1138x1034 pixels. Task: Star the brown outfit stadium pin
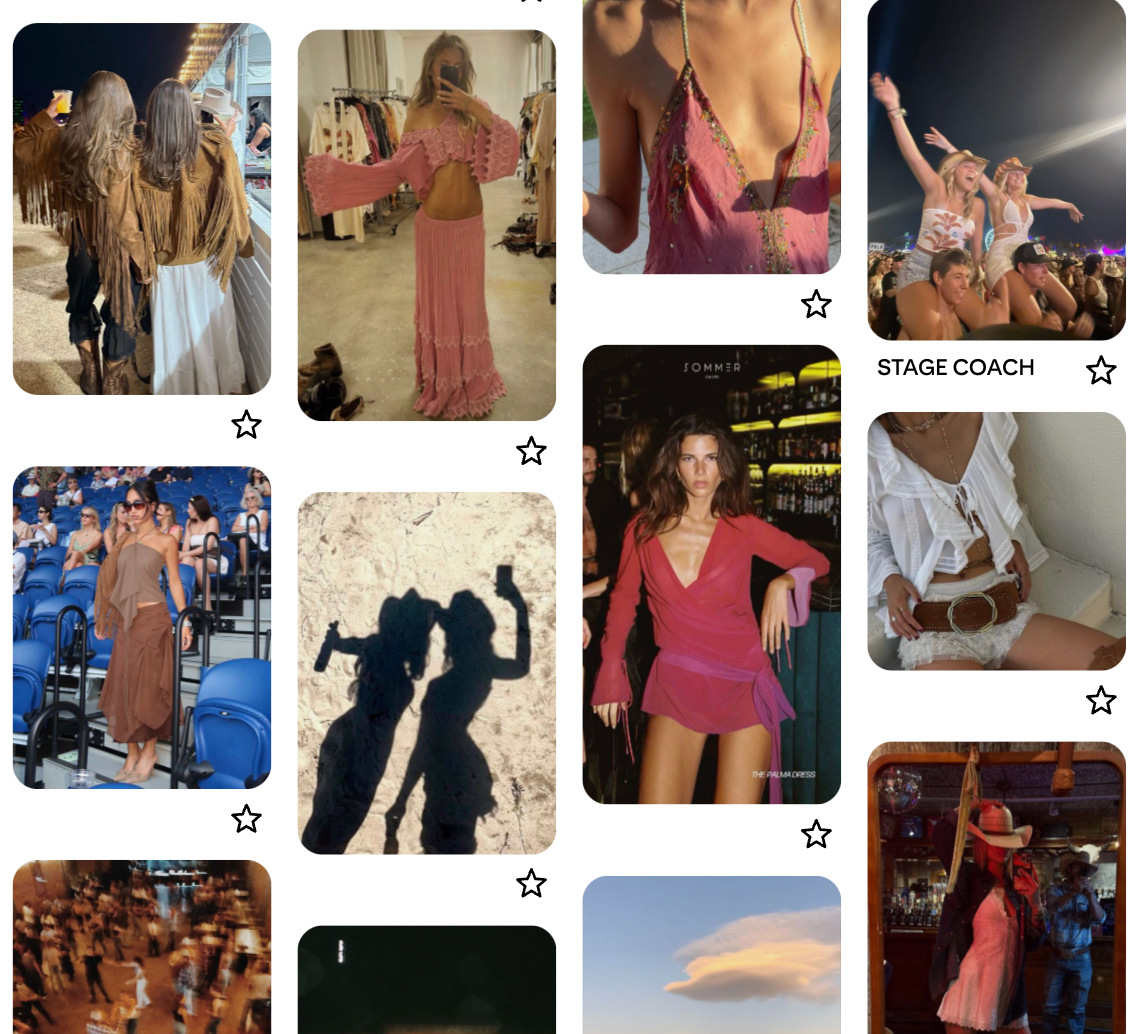(246, 819)
